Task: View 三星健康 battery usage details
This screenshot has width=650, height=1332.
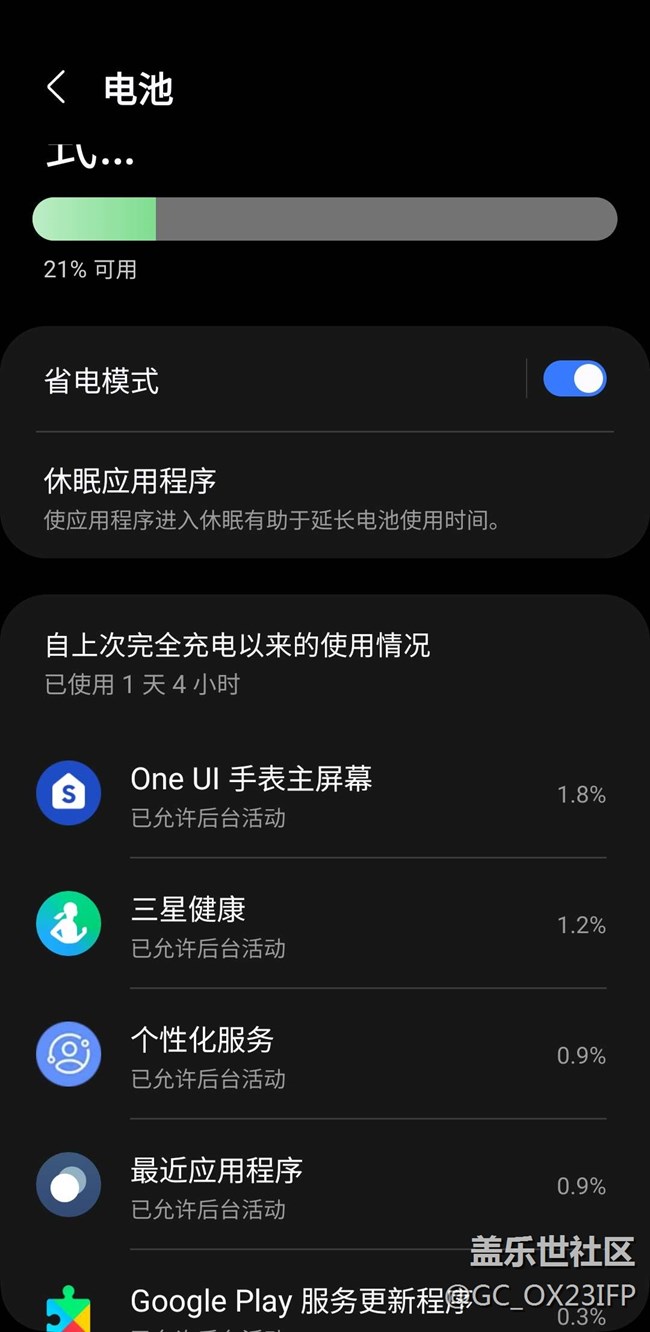Action: pyautogui.click(x=325, y=924)
